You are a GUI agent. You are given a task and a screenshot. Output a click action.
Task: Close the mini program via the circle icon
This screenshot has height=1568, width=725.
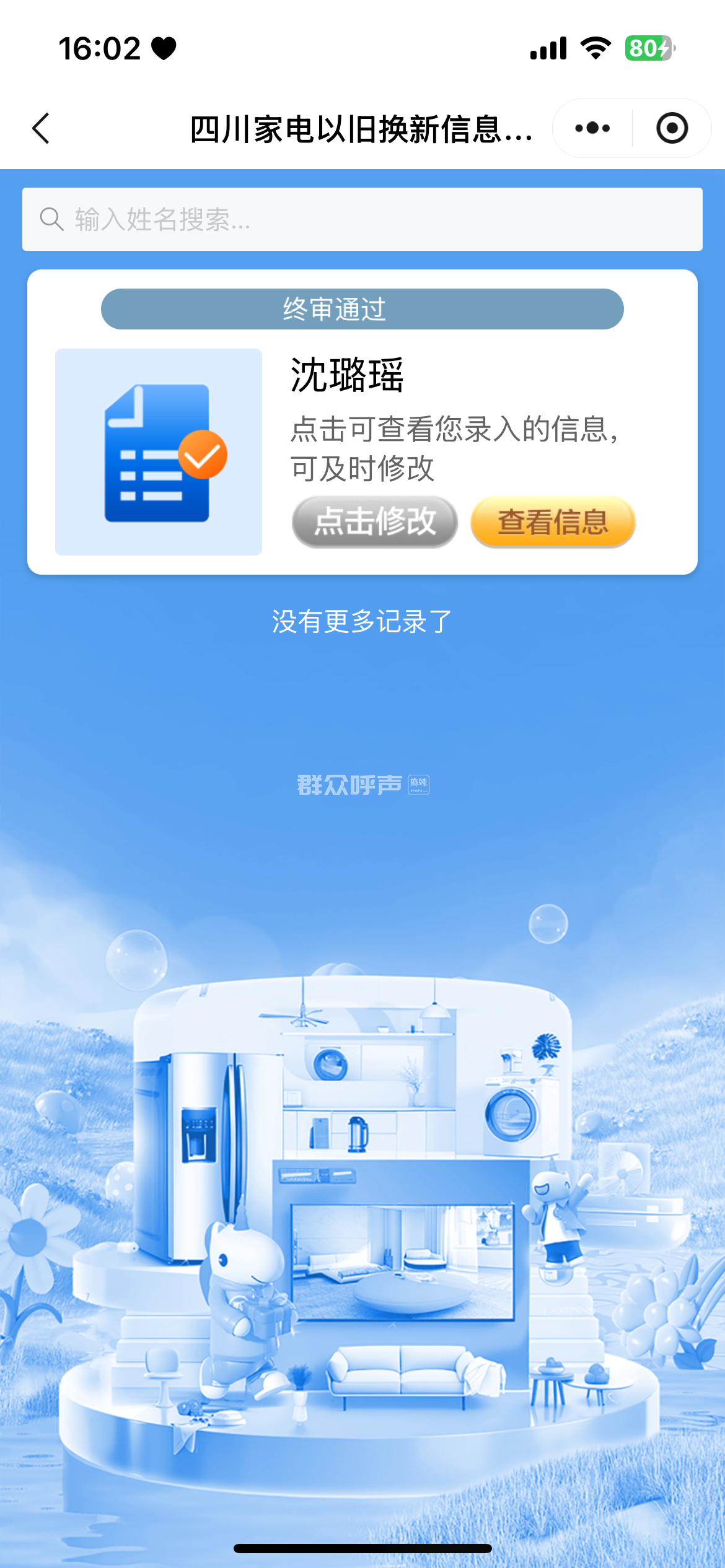click(x=672, y=128)
